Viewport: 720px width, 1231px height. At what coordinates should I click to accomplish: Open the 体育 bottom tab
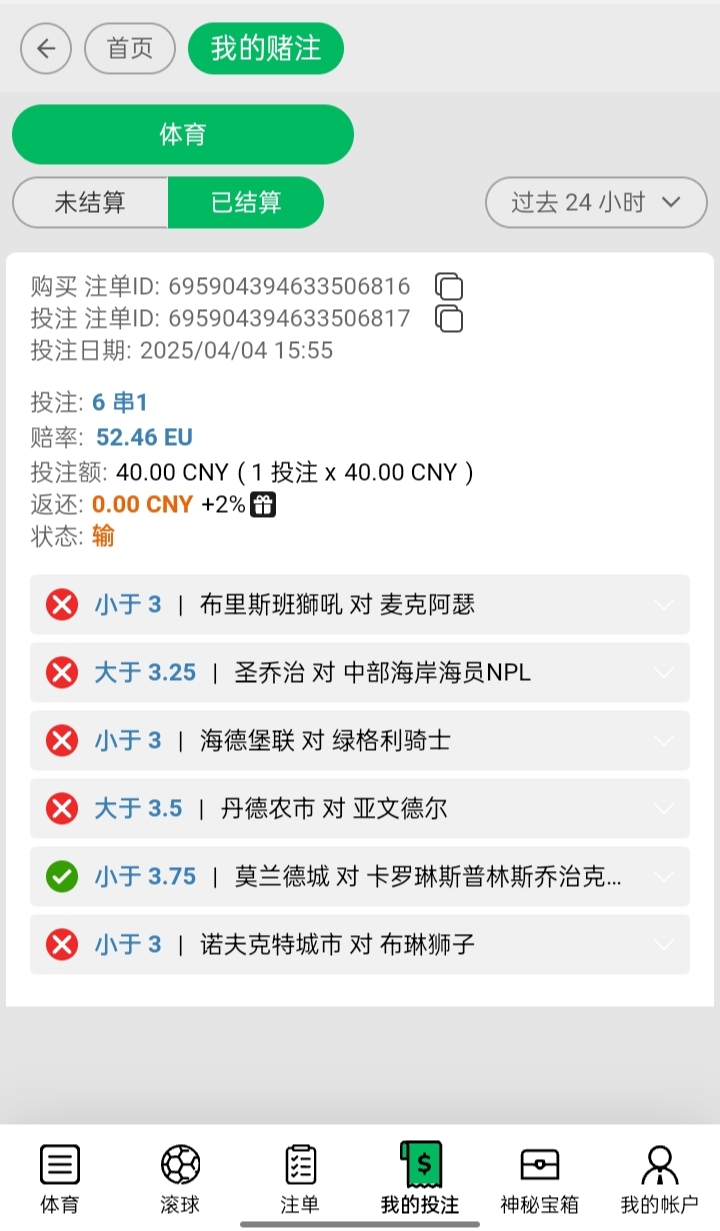click(60, 1178)
